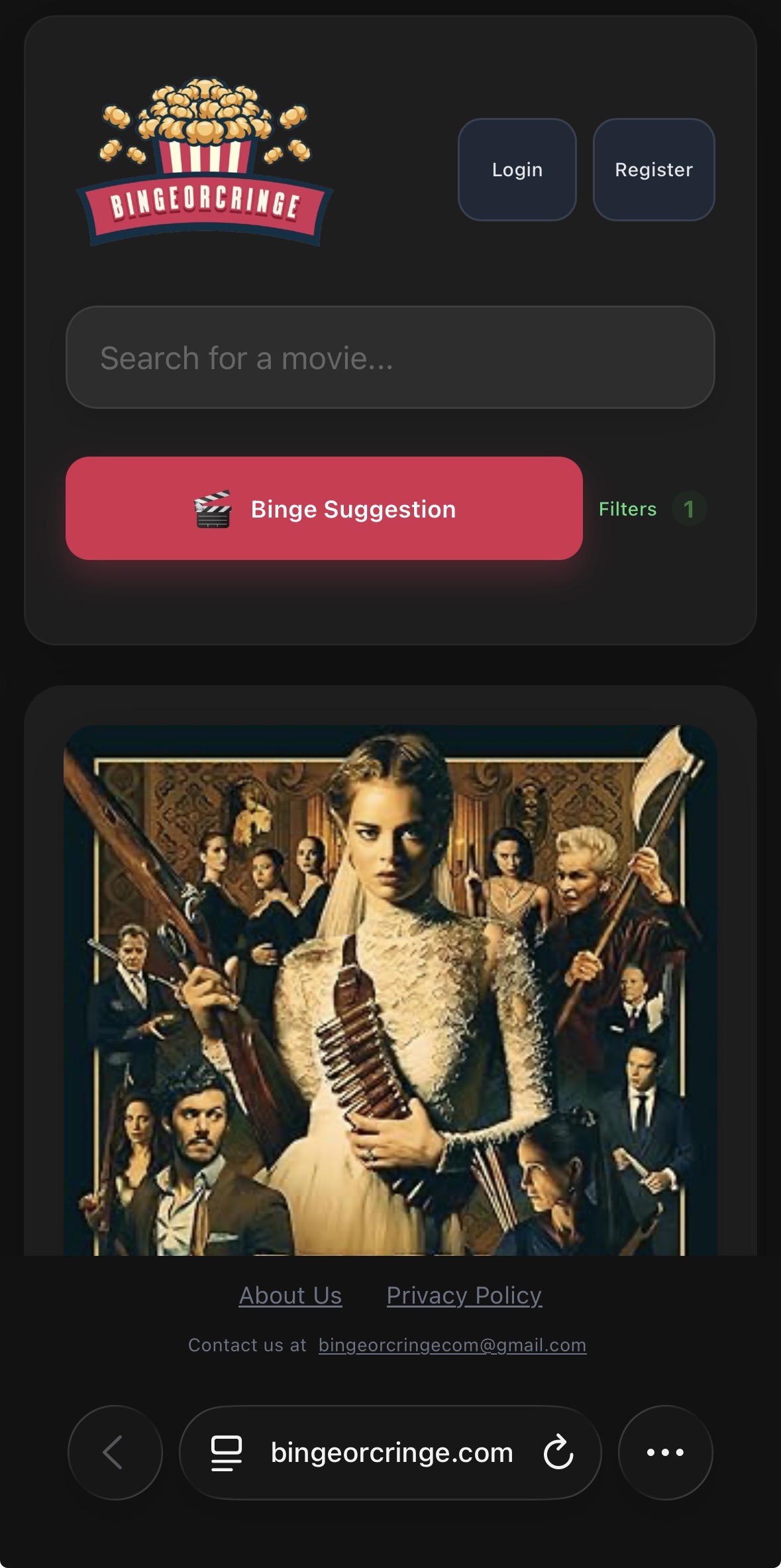Open the Filters options
This screenshot has height=1568, width=781.
627,509
